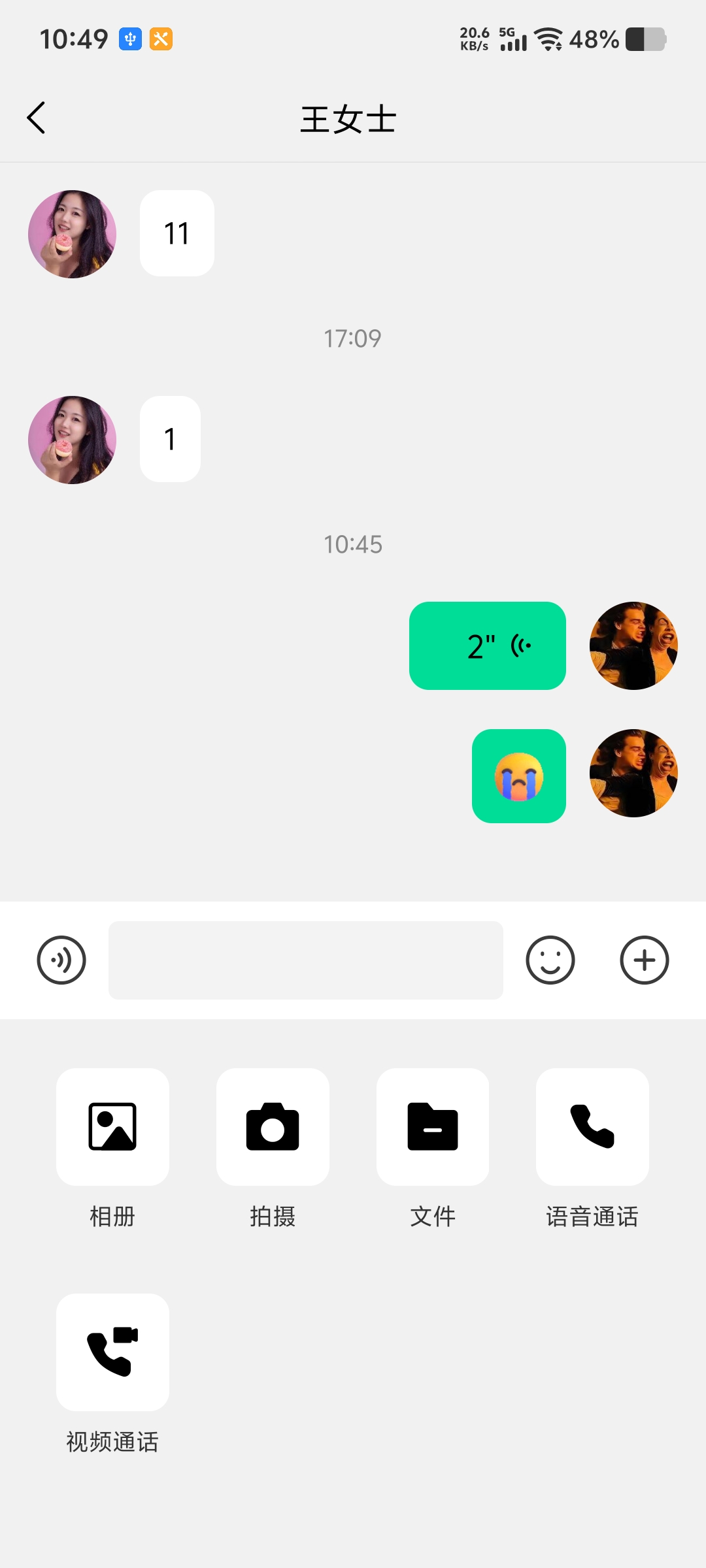Switch to voice input mode
This screenshot has height=1568, width=706.
(61, 960)
